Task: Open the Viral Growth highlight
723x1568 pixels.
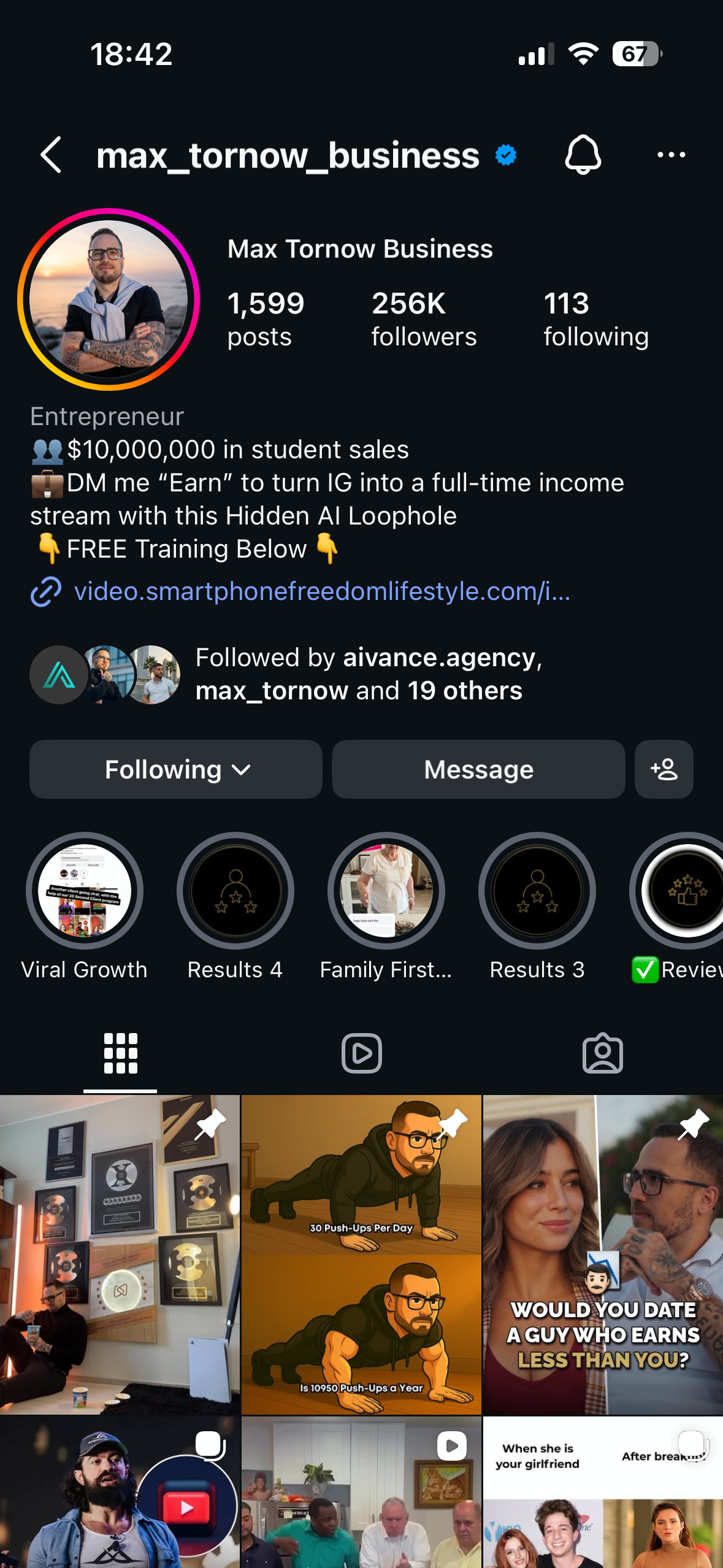Action: (85, 891)
